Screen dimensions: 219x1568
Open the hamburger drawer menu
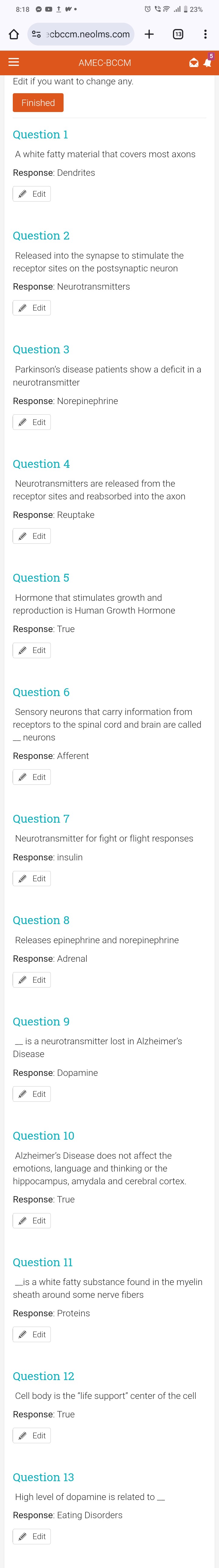coord(13,62)
